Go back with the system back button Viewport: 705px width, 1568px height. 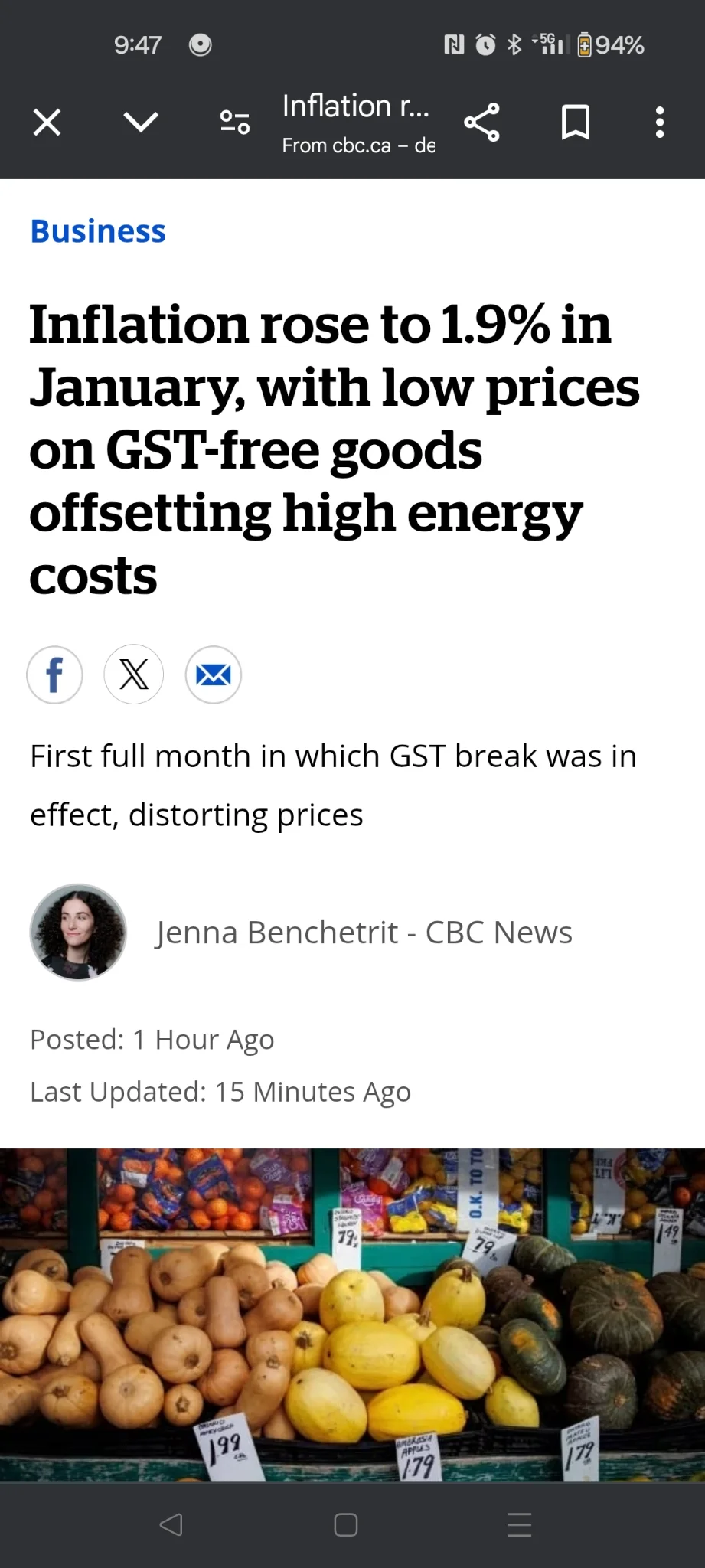[x=171, y=1524]
